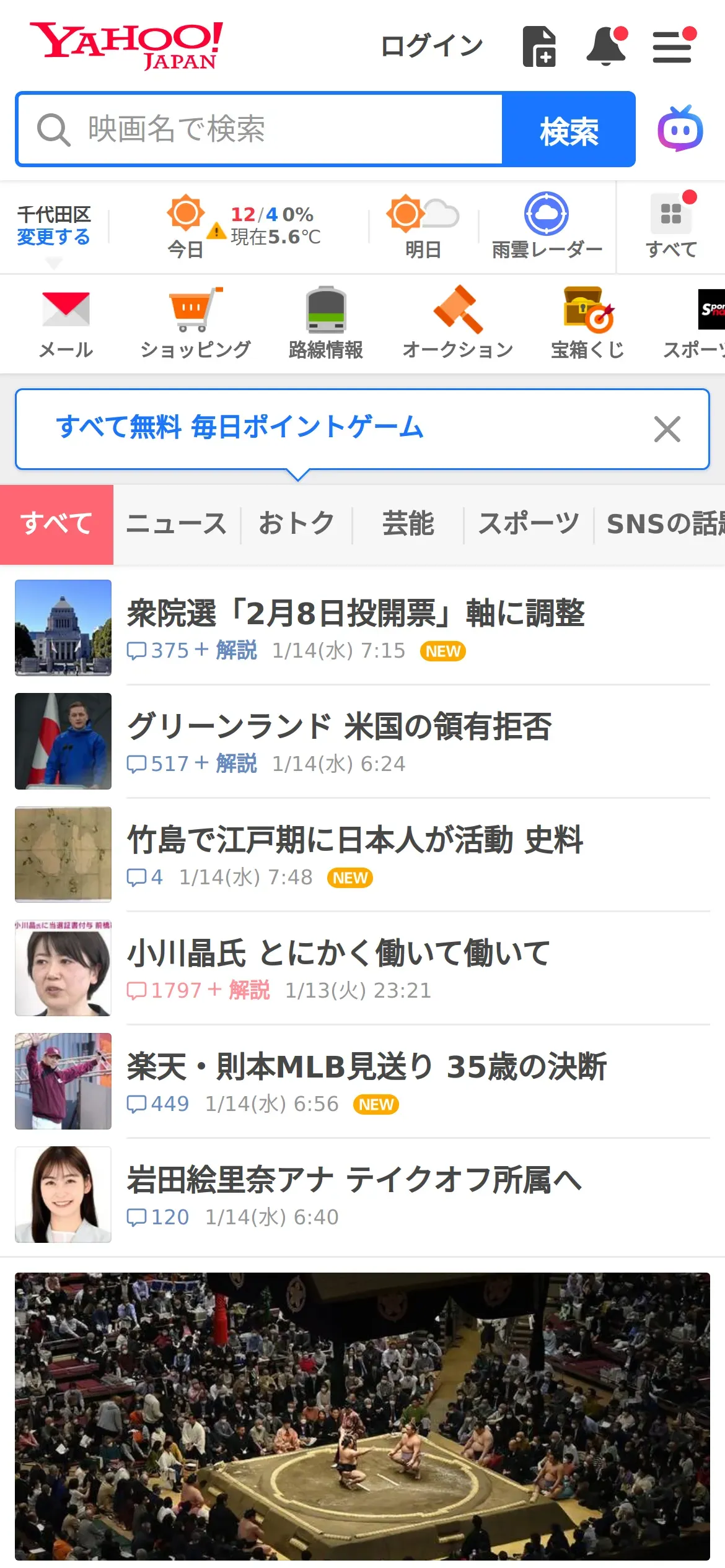Open the notifications bell
Image resolution: width=725 pixels, height=1568 pixels.
coord(606,46)
